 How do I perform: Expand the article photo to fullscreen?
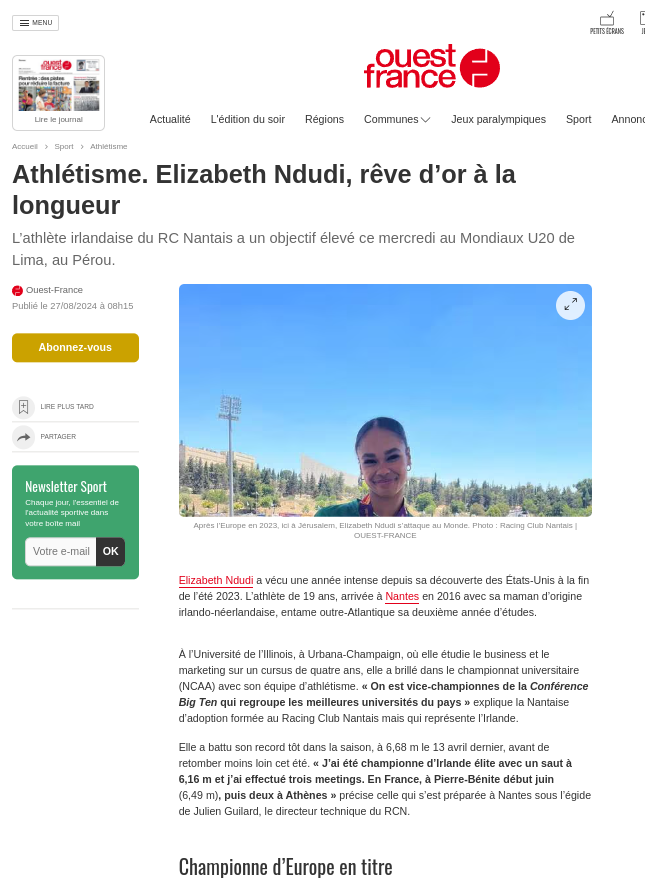570,305
